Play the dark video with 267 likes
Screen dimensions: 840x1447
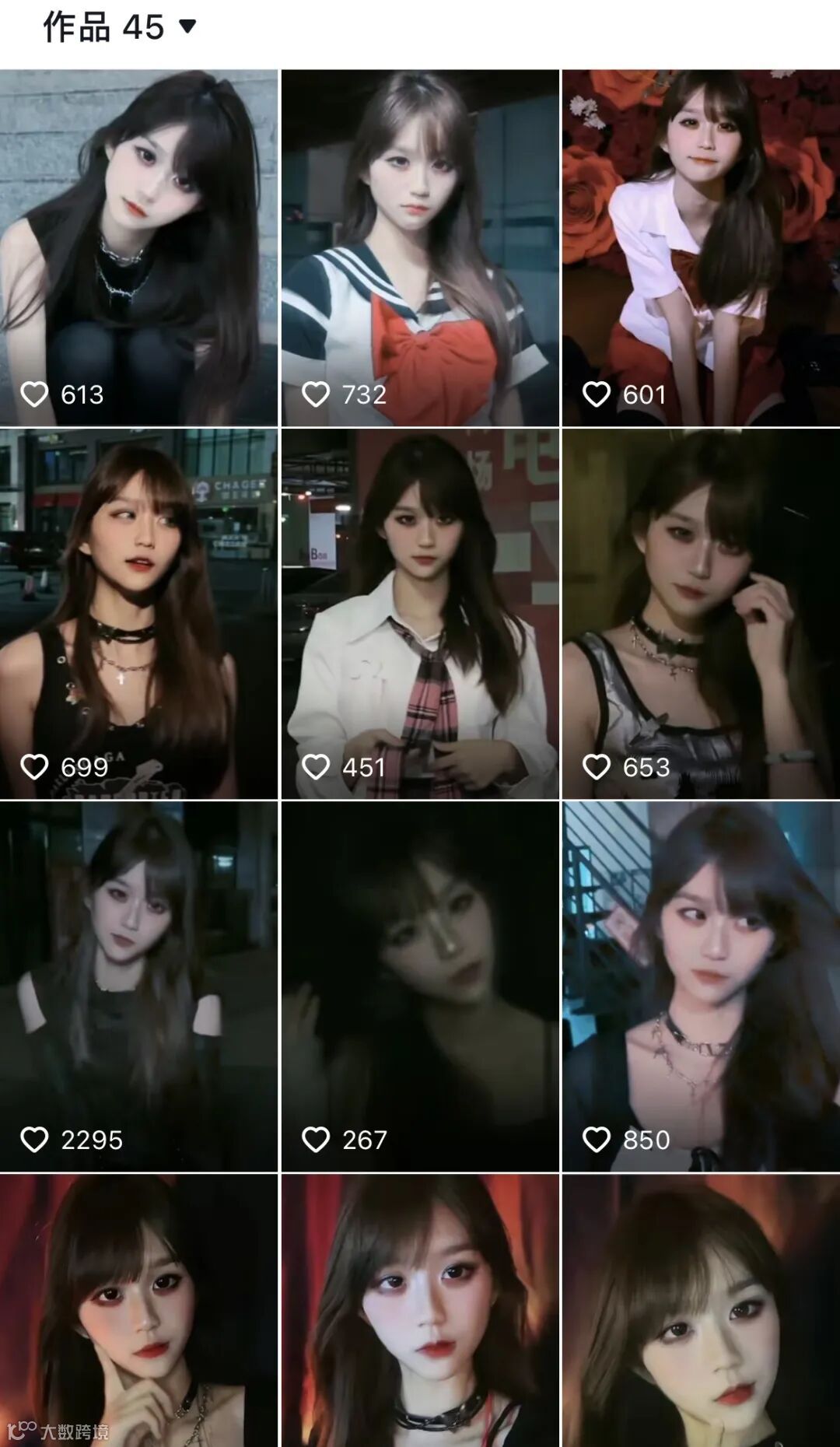[x=420, y=986]
